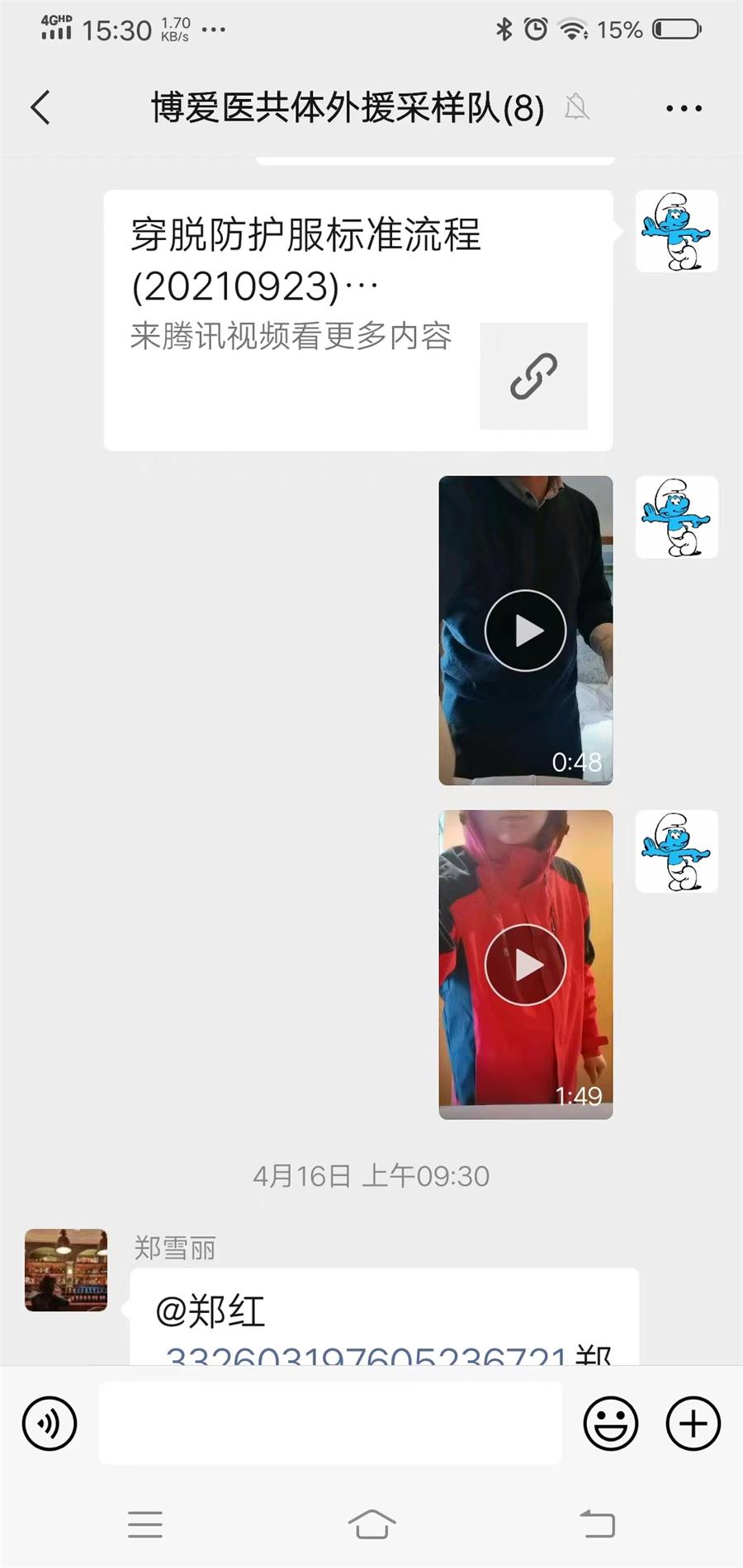This screenshot has width=743, height=1568.
Task: Open 郑雪丽's profile avatar
Action: point(66,1270)
